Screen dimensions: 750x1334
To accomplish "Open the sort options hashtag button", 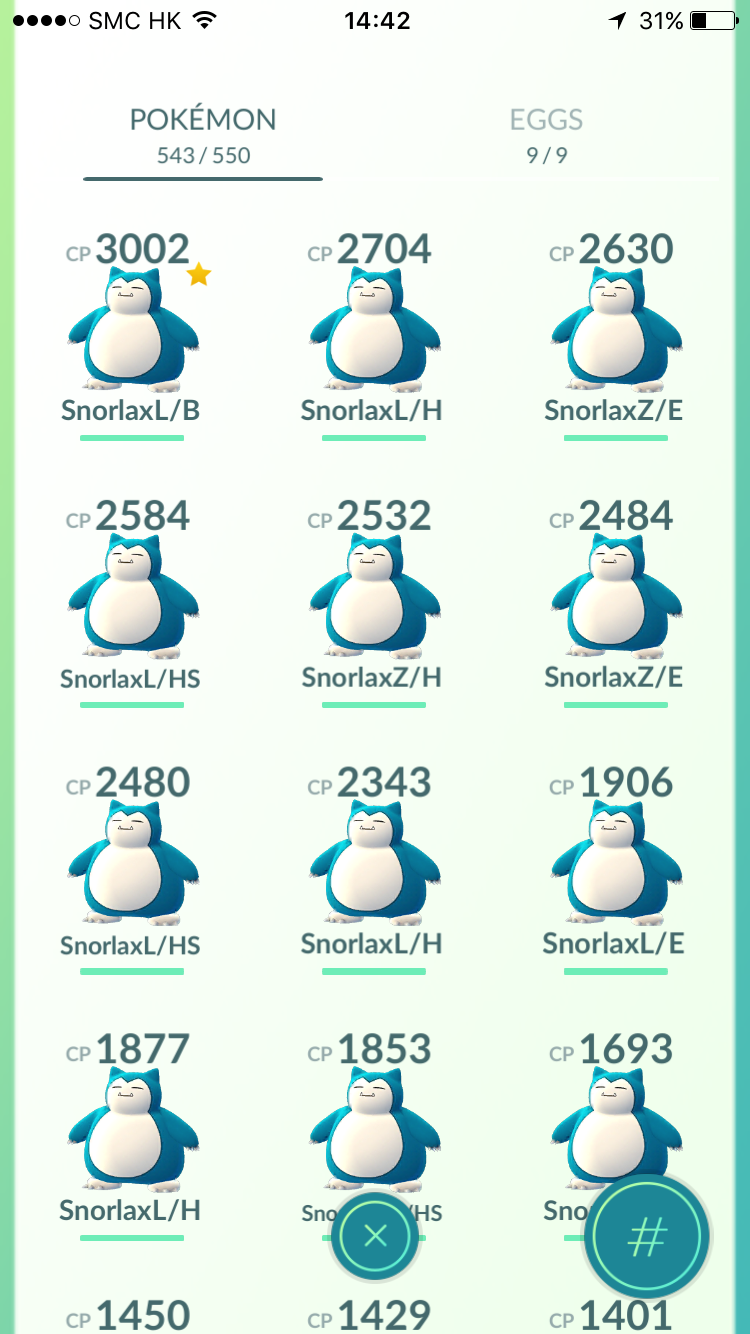I will click(x=647, y=1237).
